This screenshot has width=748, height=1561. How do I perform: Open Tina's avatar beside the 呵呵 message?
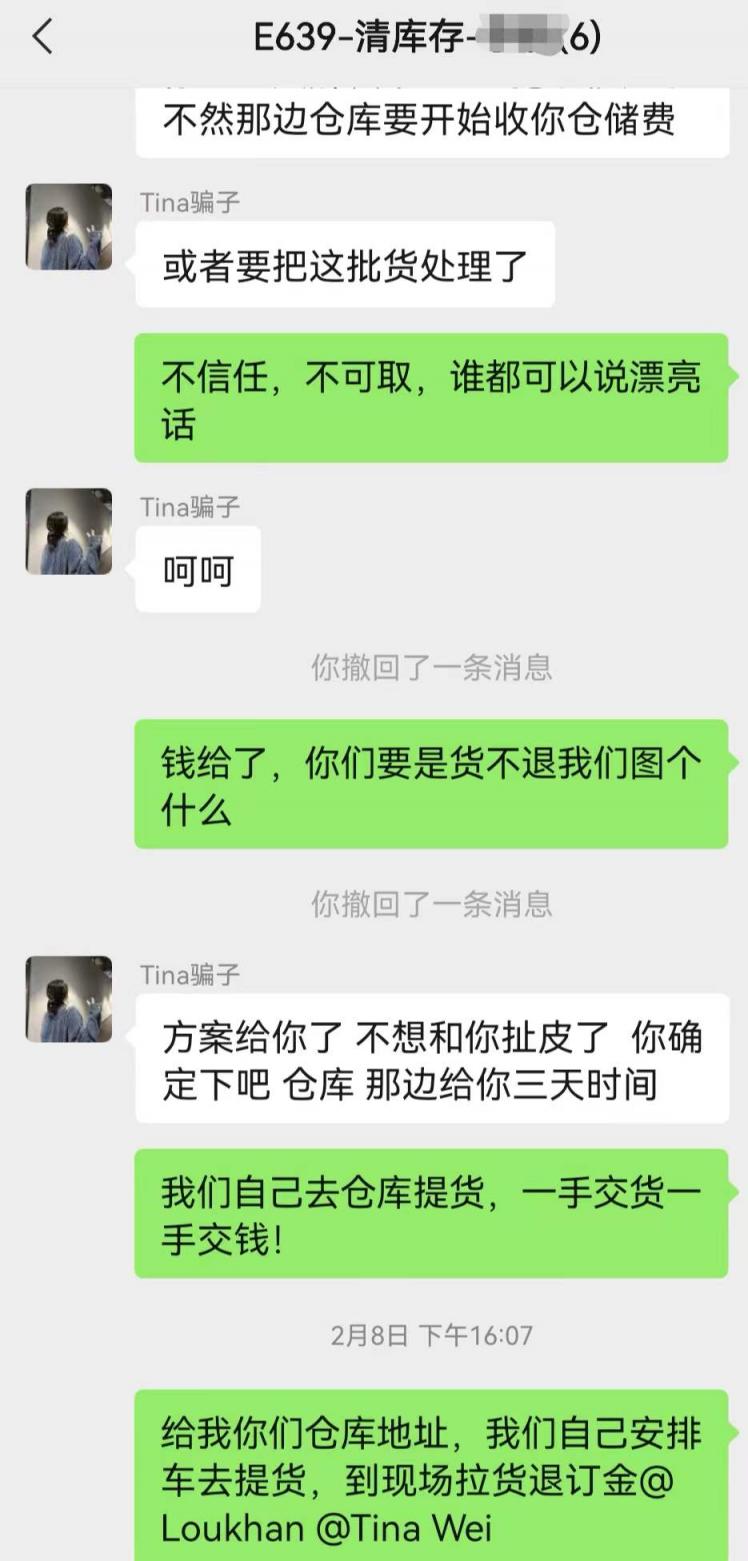click(69, 531)
